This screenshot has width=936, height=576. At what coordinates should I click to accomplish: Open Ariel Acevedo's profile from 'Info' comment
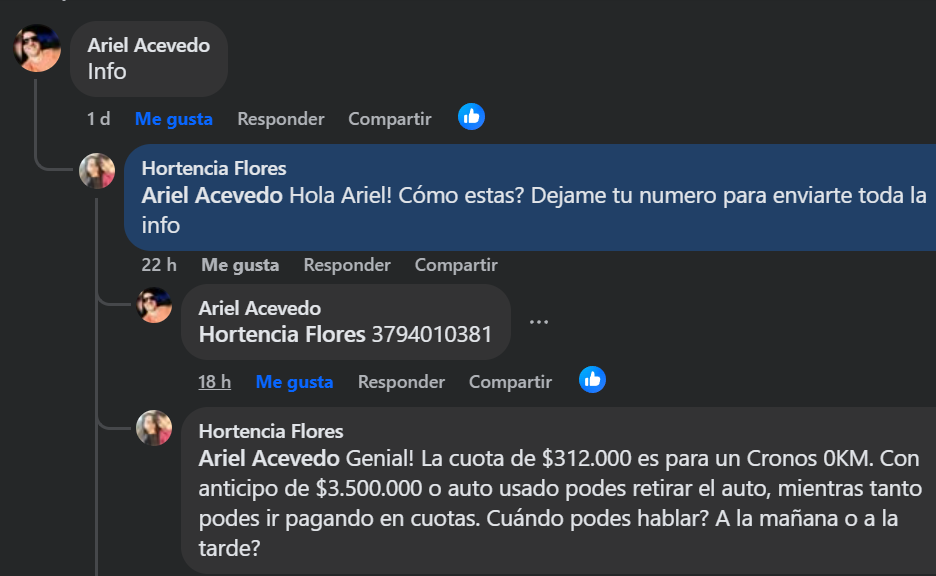point(149,45)
